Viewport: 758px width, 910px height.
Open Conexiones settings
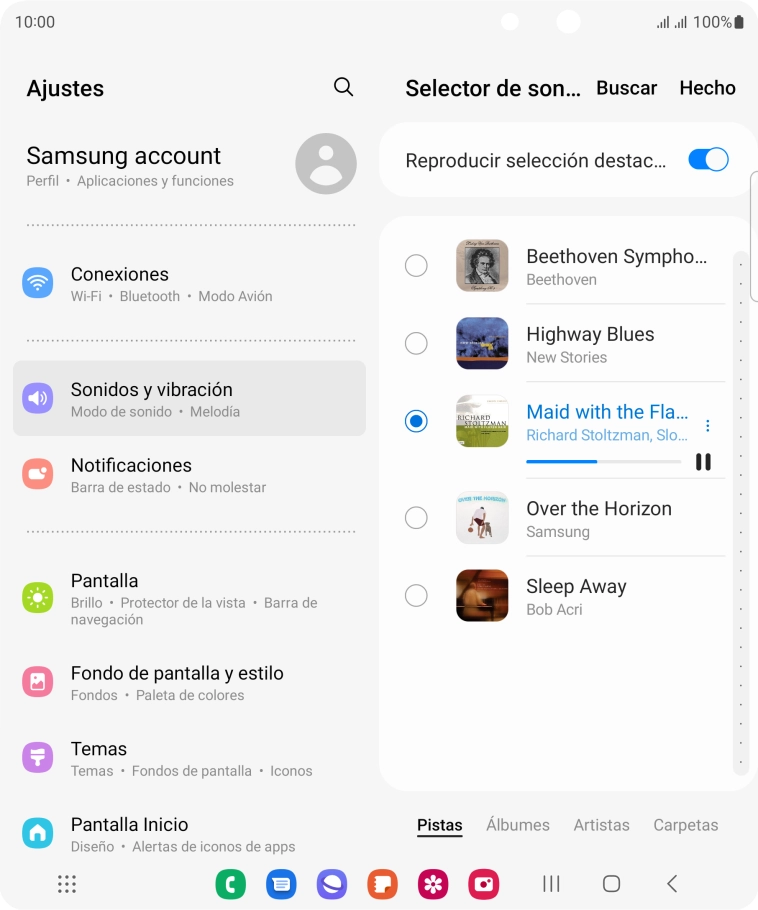(190, 283)
